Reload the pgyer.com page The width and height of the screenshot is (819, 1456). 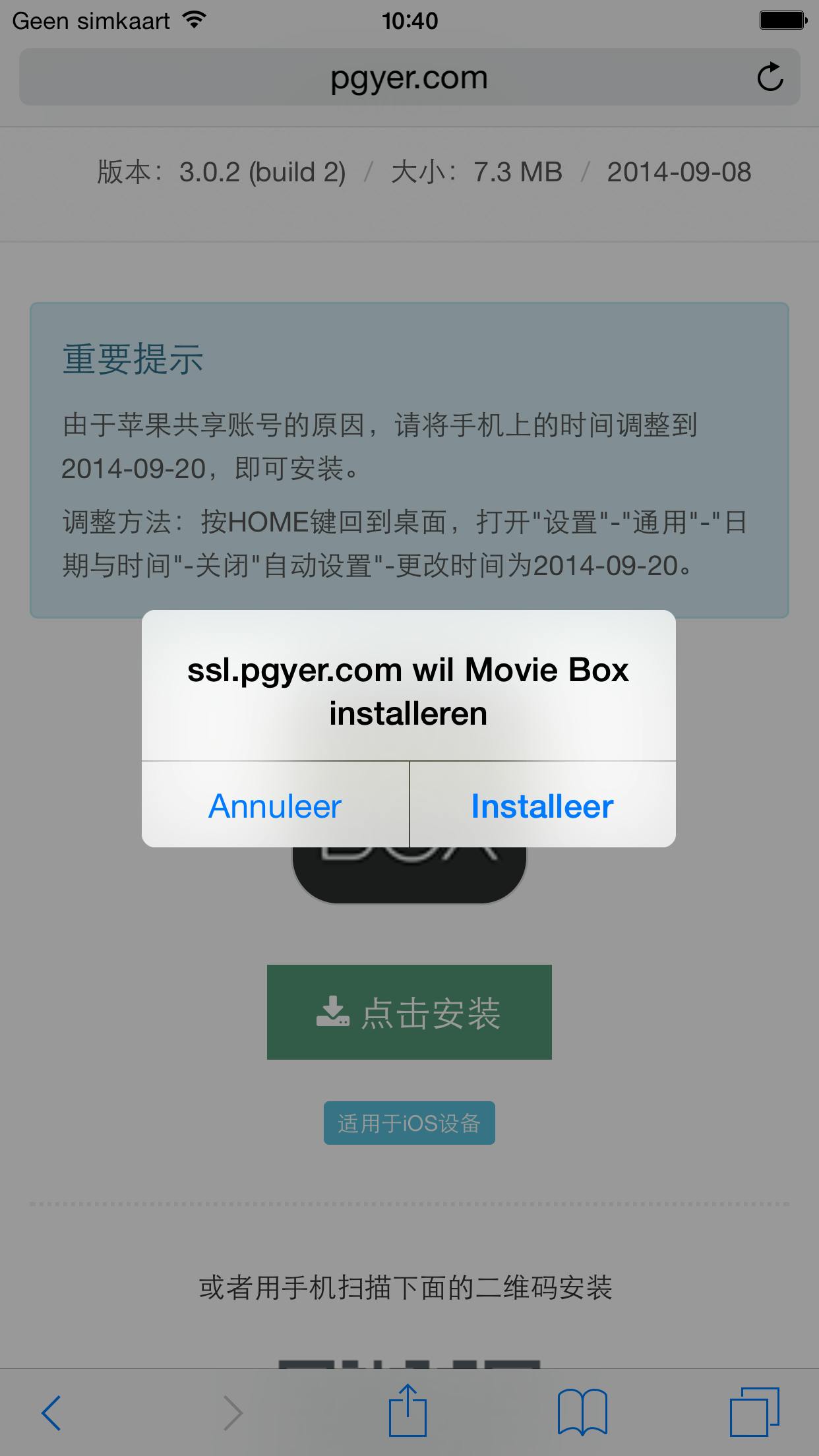pyautogui.click(x=770, y=77)
